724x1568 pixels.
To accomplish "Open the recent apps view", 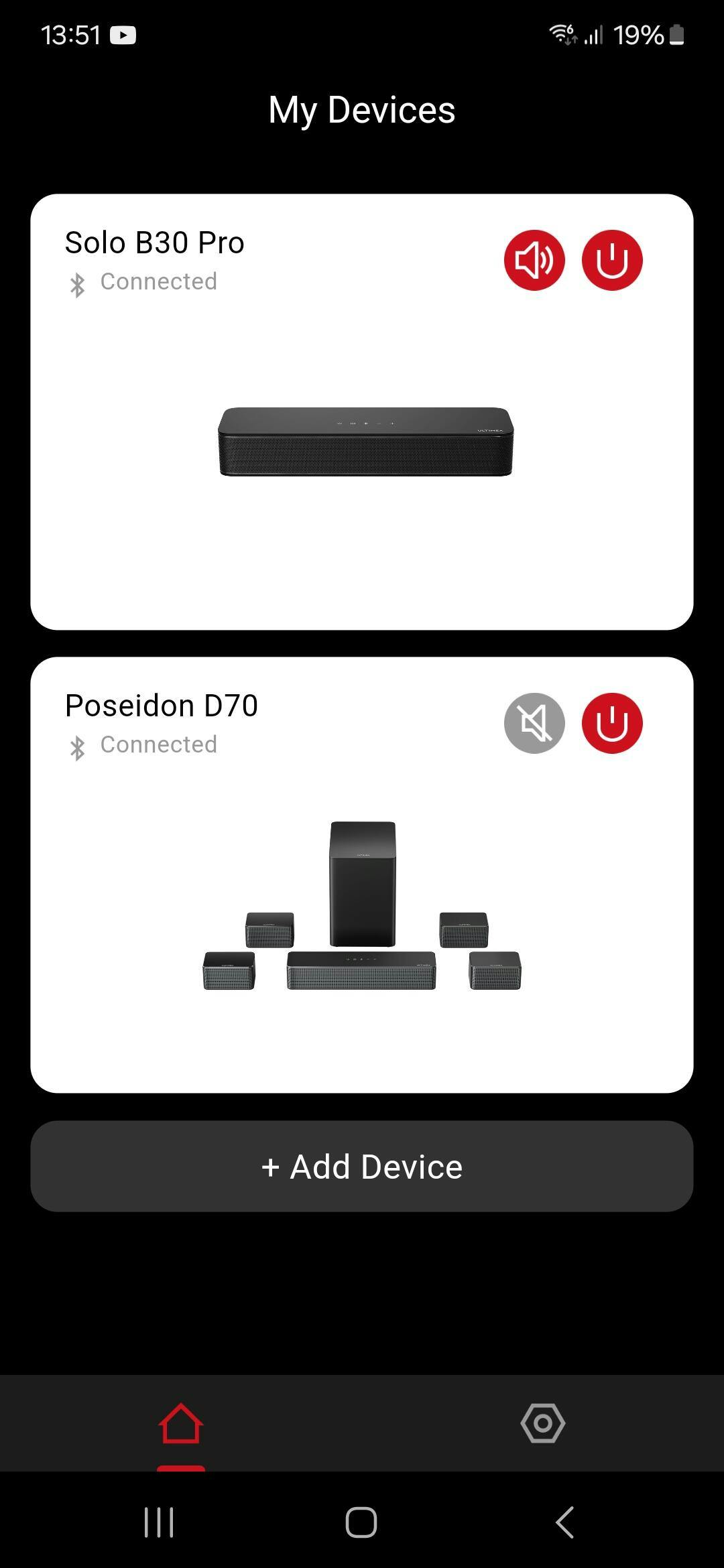I will tap(159, 1522).
